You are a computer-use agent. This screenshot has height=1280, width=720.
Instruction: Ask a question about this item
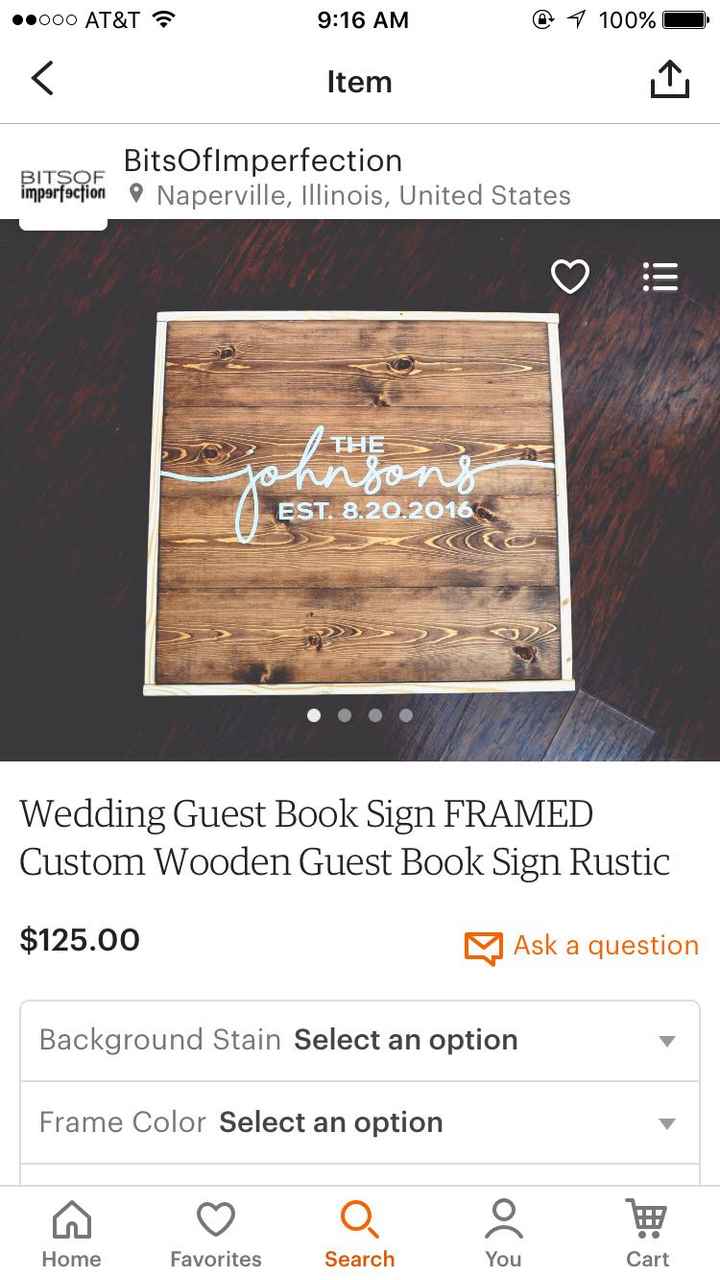(605, 946)
